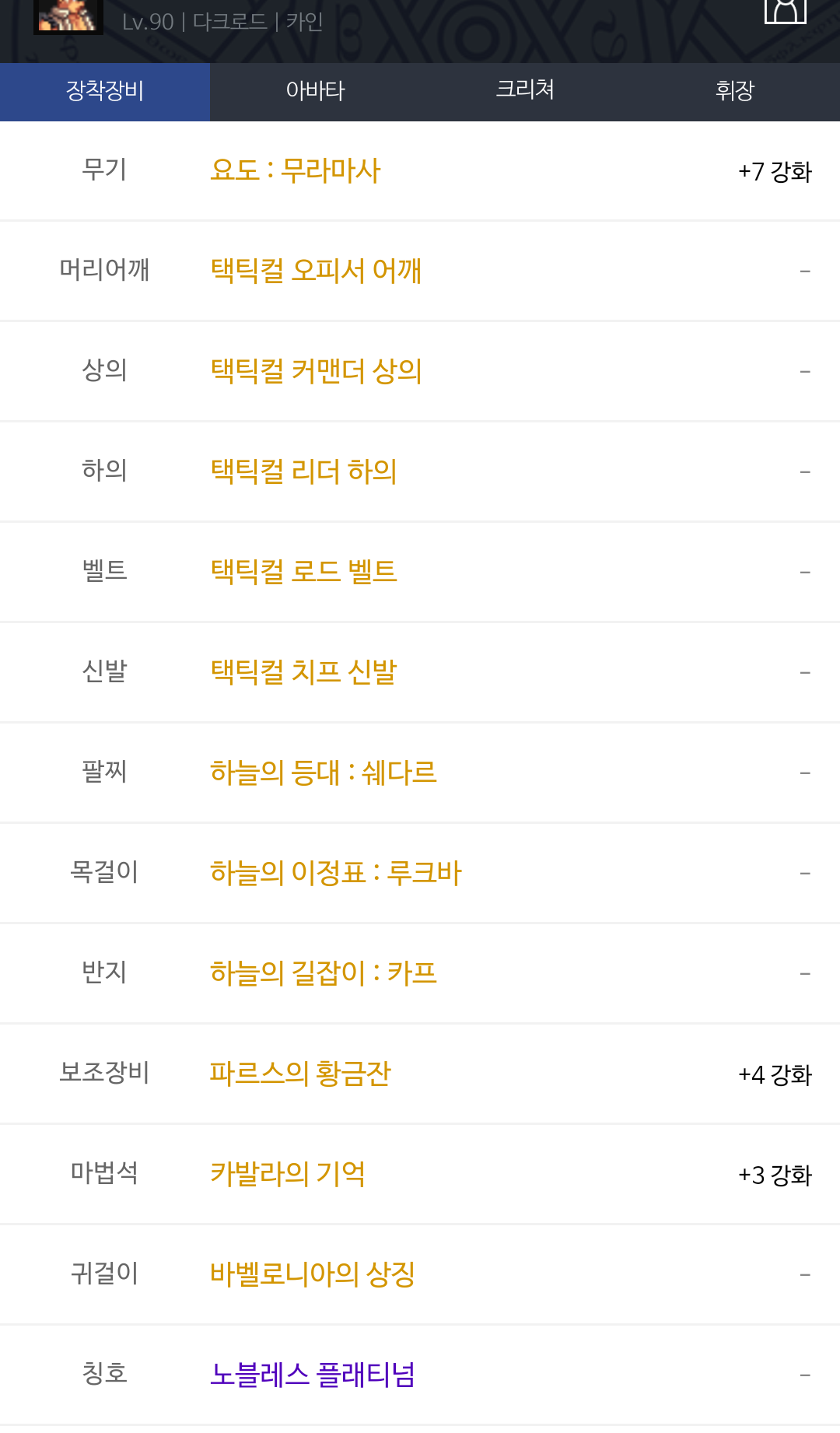Image resolution: width=840 pixels, height=1433 pixels.
Task: Select the 장착장비 tab
Action: (105, 91)
